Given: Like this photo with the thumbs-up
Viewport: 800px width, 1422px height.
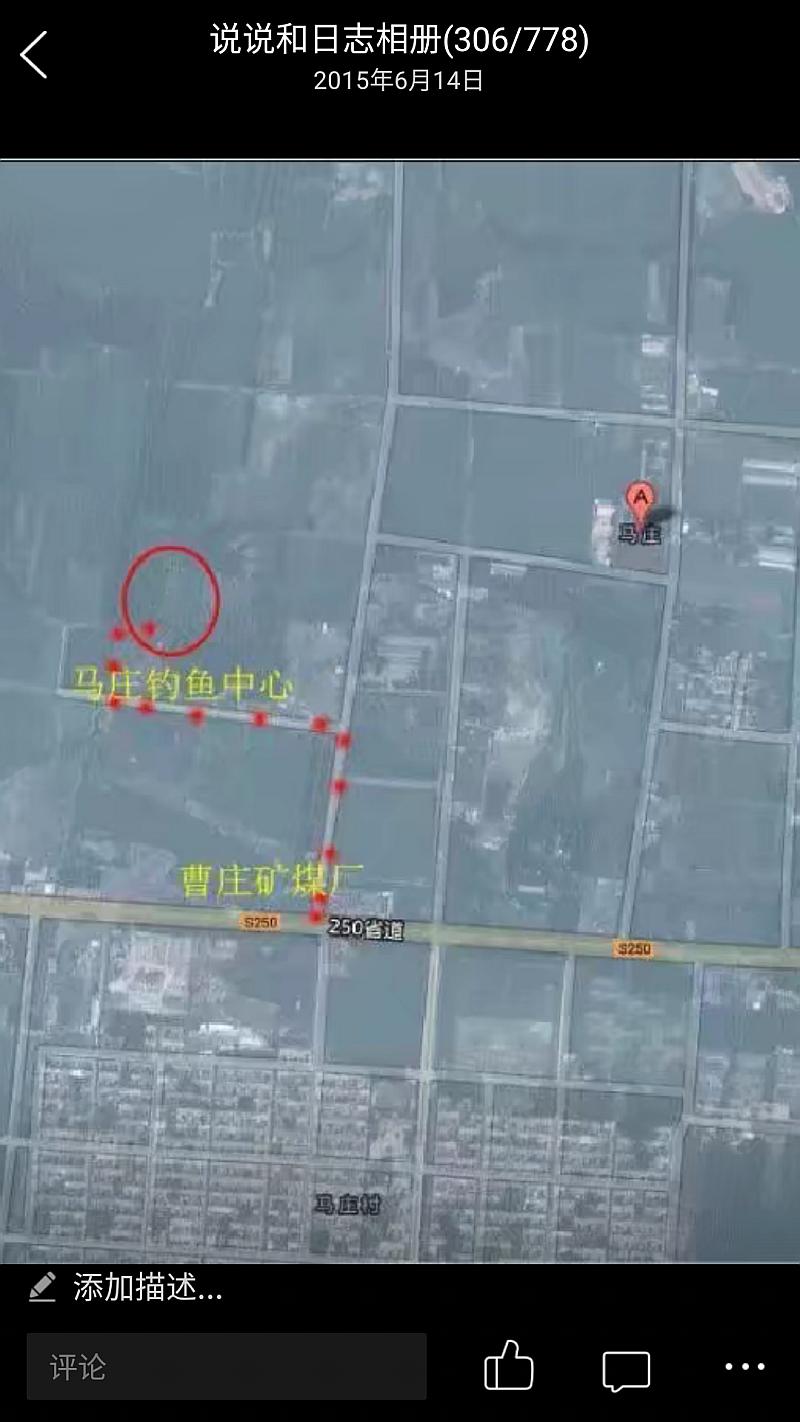Looking at the screenshot, I should coord(509,1366).
